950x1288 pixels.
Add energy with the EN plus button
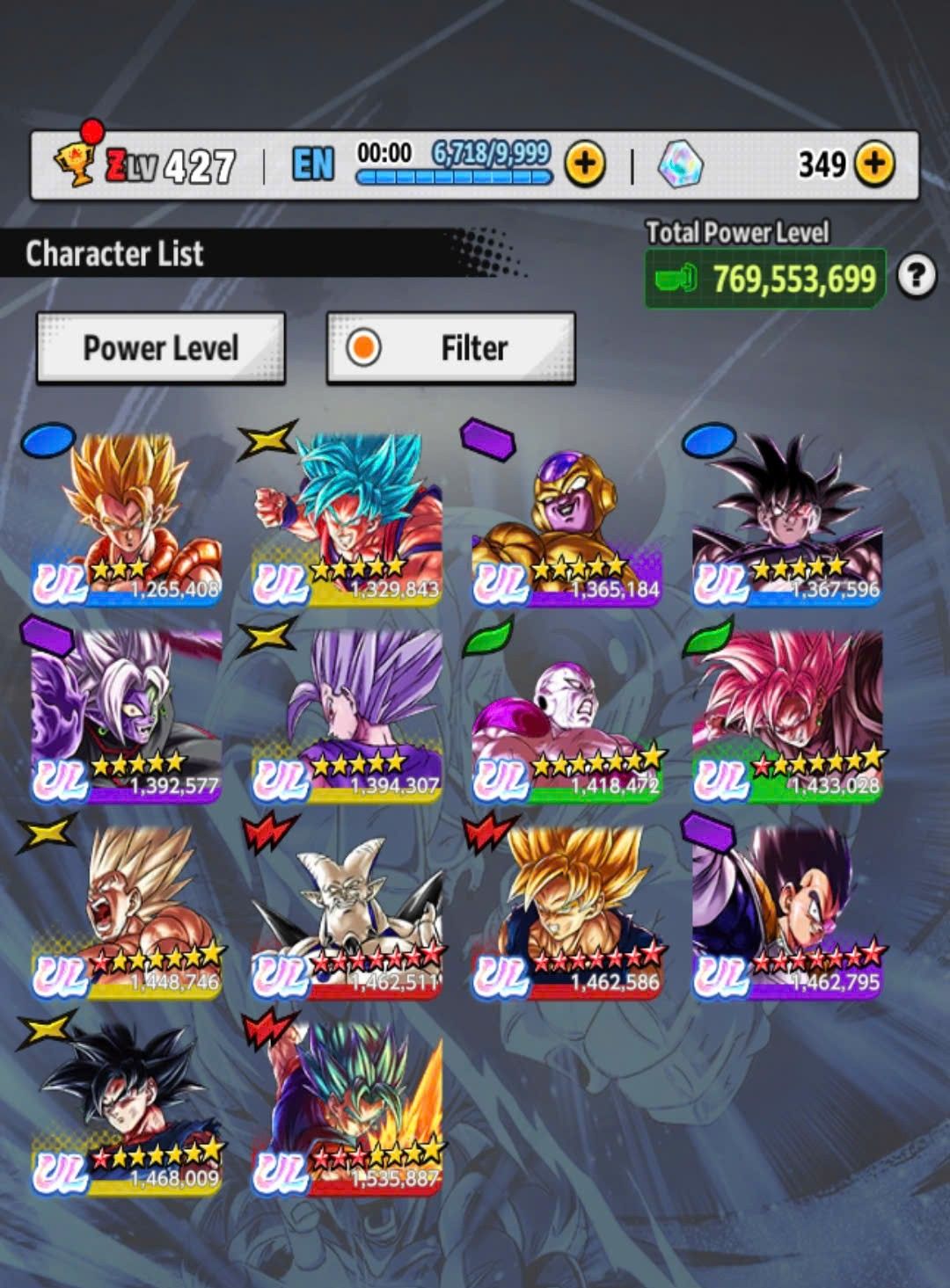pos(585,164)
